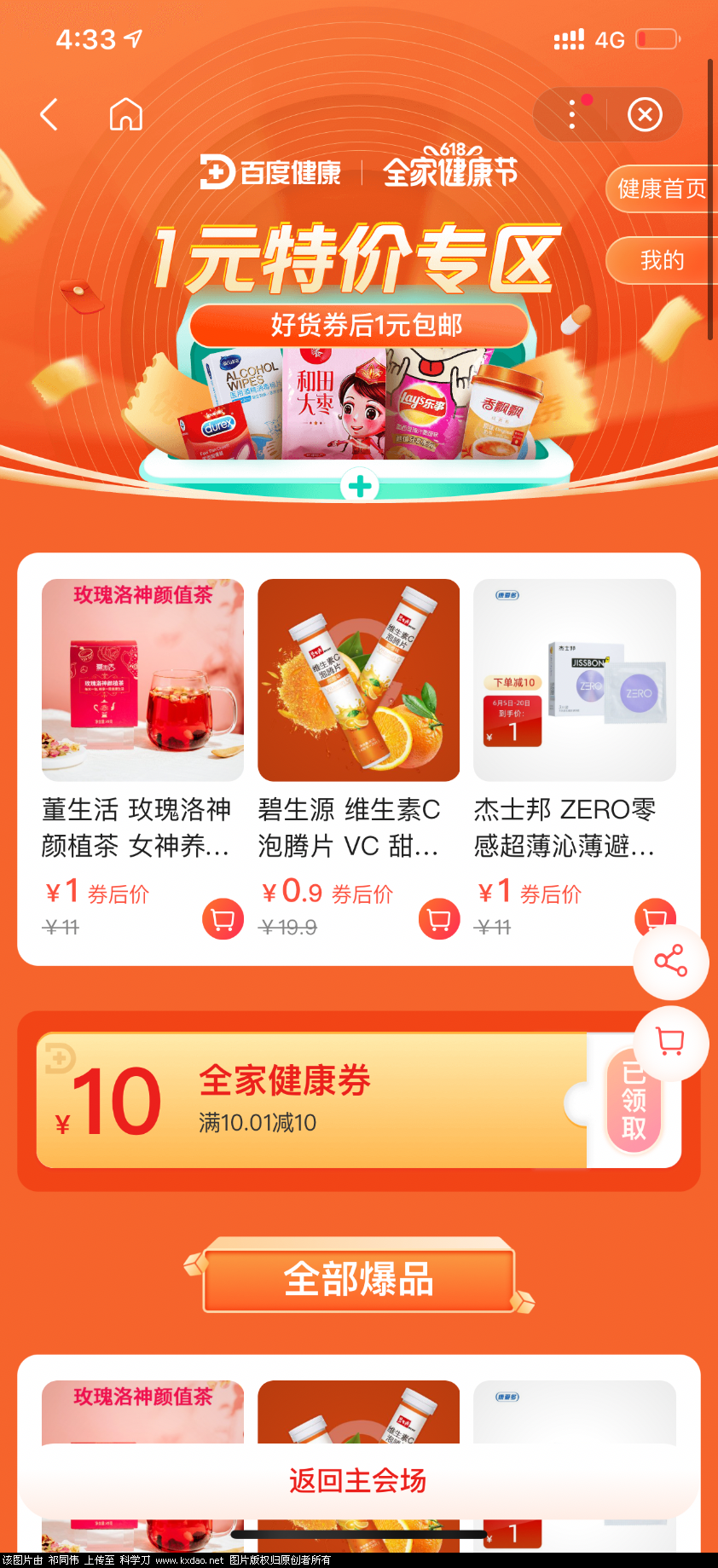The height and width of the screenshot is (1568, 718).
Task: Open the three-dot overflow menu
Action: coord(571,114)
